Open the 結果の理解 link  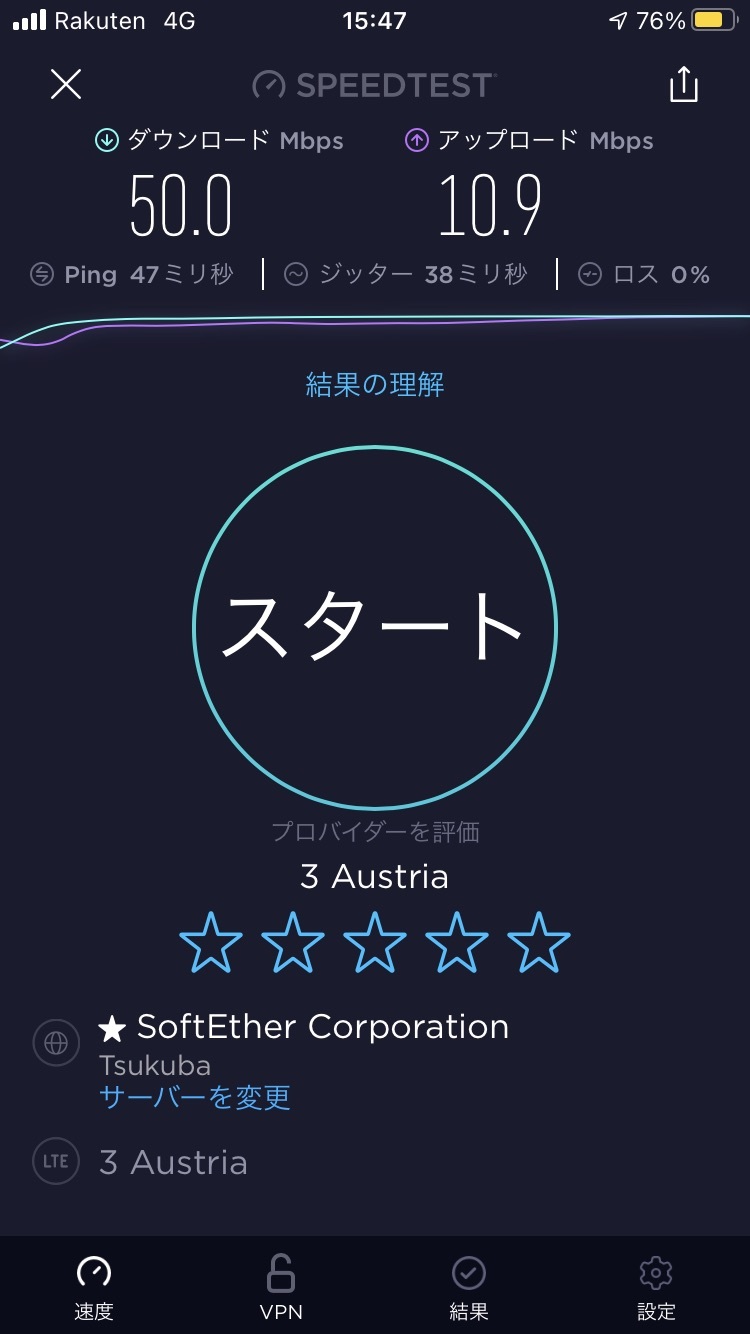click(375, 385)
